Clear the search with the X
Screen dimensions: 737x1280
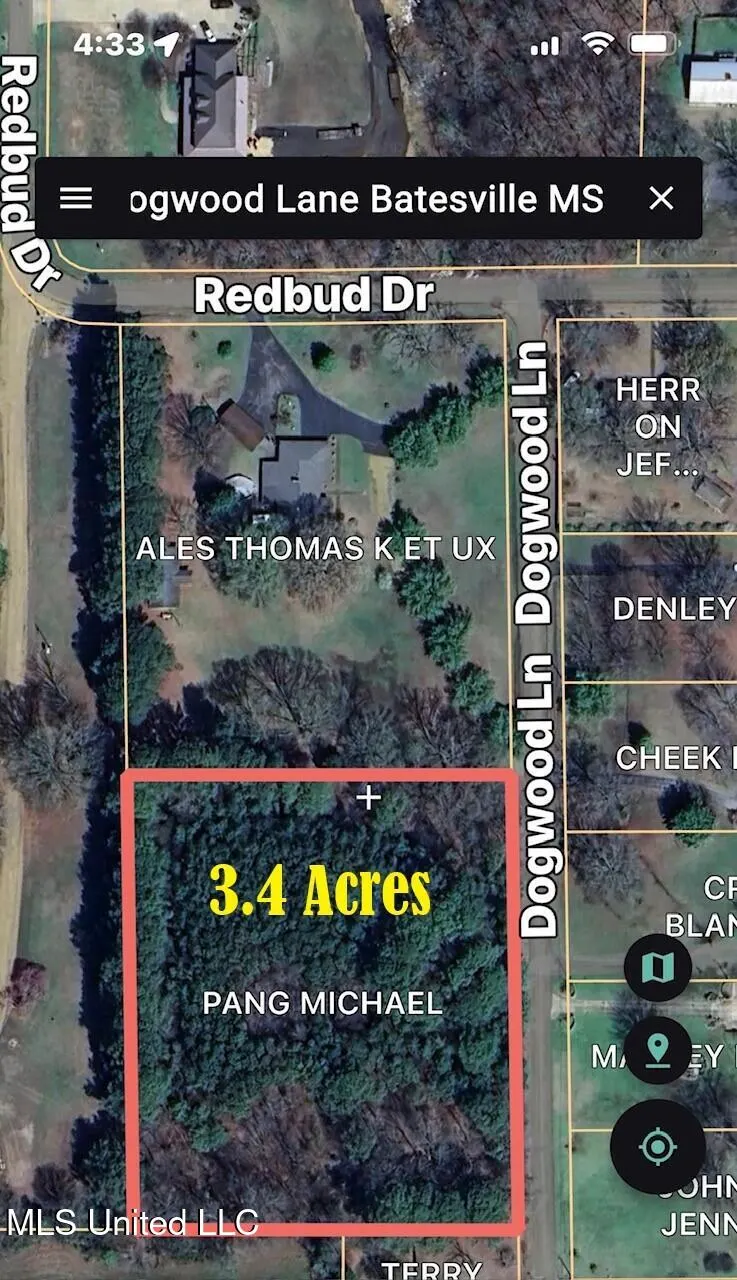point(661,198)
